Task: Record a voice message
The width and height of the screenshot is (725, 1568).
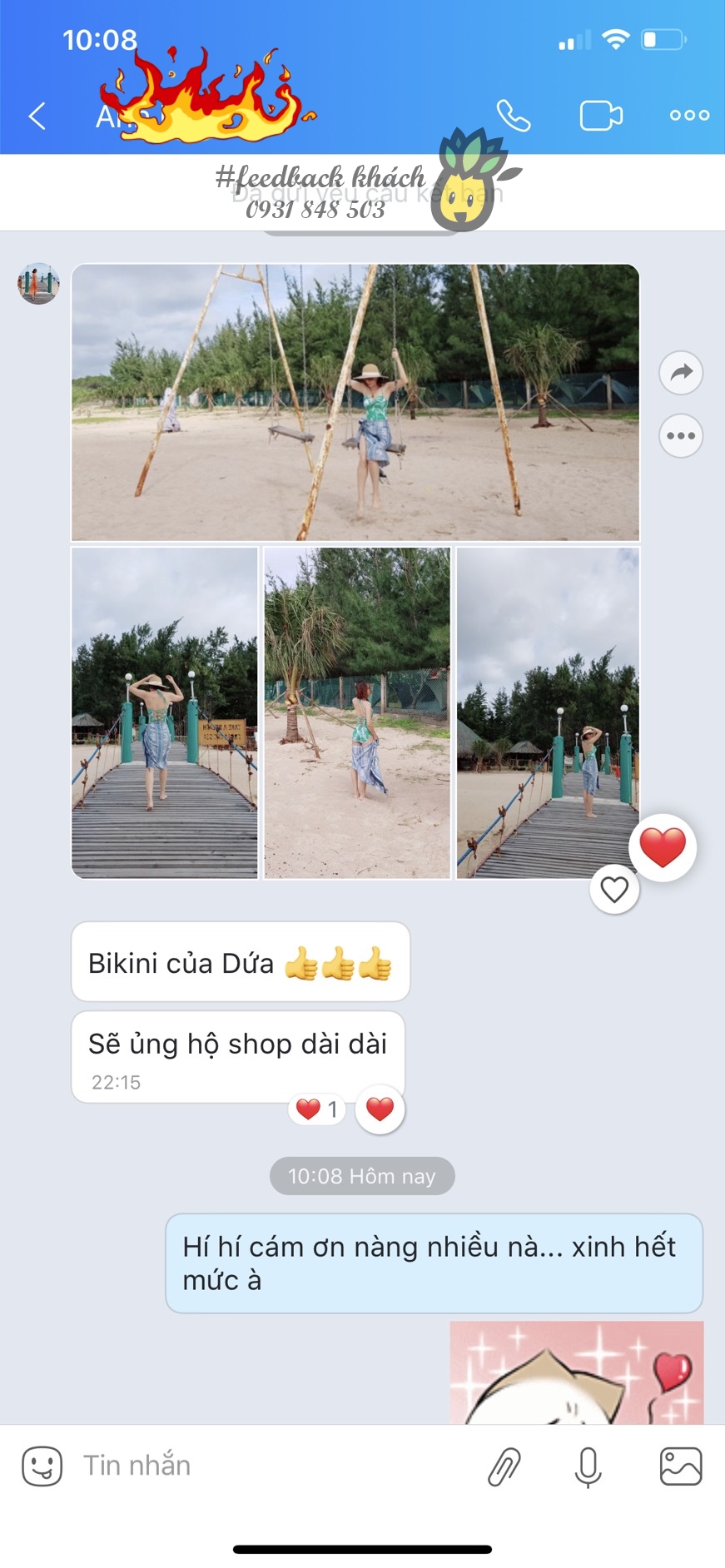Action: pyautogui.click(x=588, y=1466)
